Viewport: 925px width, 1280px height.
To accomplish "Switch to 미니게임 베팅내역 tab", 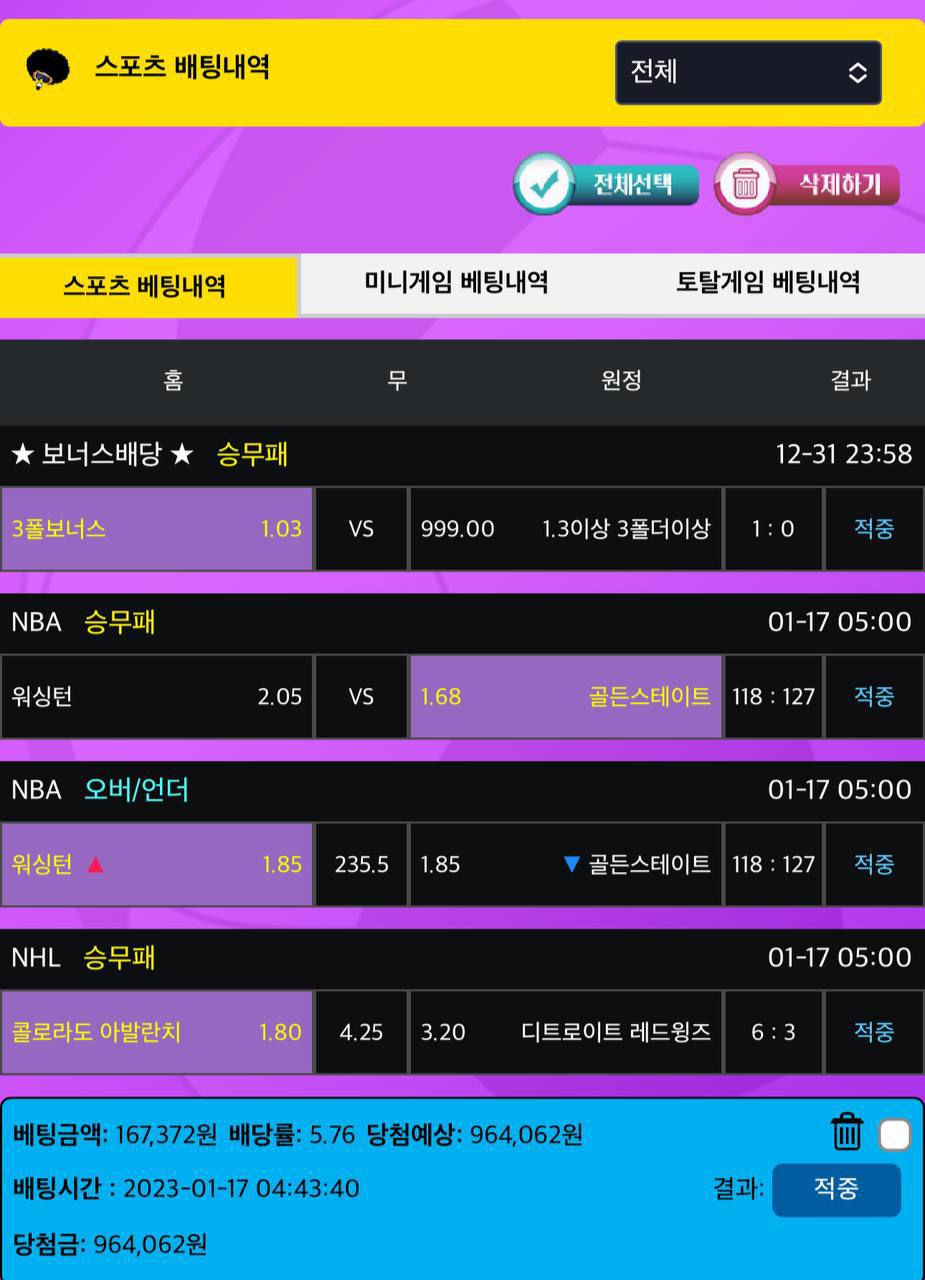I will [x=456, y=283].
